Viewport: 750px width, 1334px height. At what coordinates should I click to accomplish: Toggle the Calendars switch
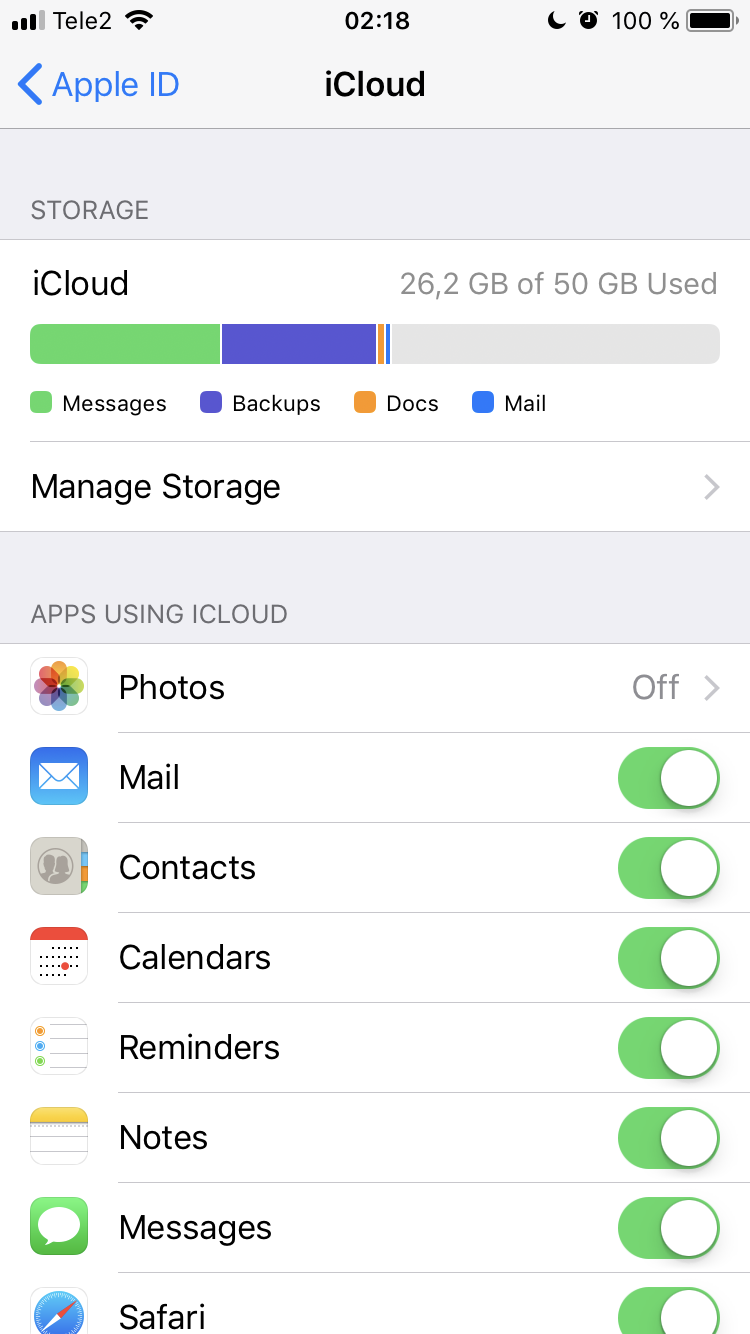click(x=669, y=958)
